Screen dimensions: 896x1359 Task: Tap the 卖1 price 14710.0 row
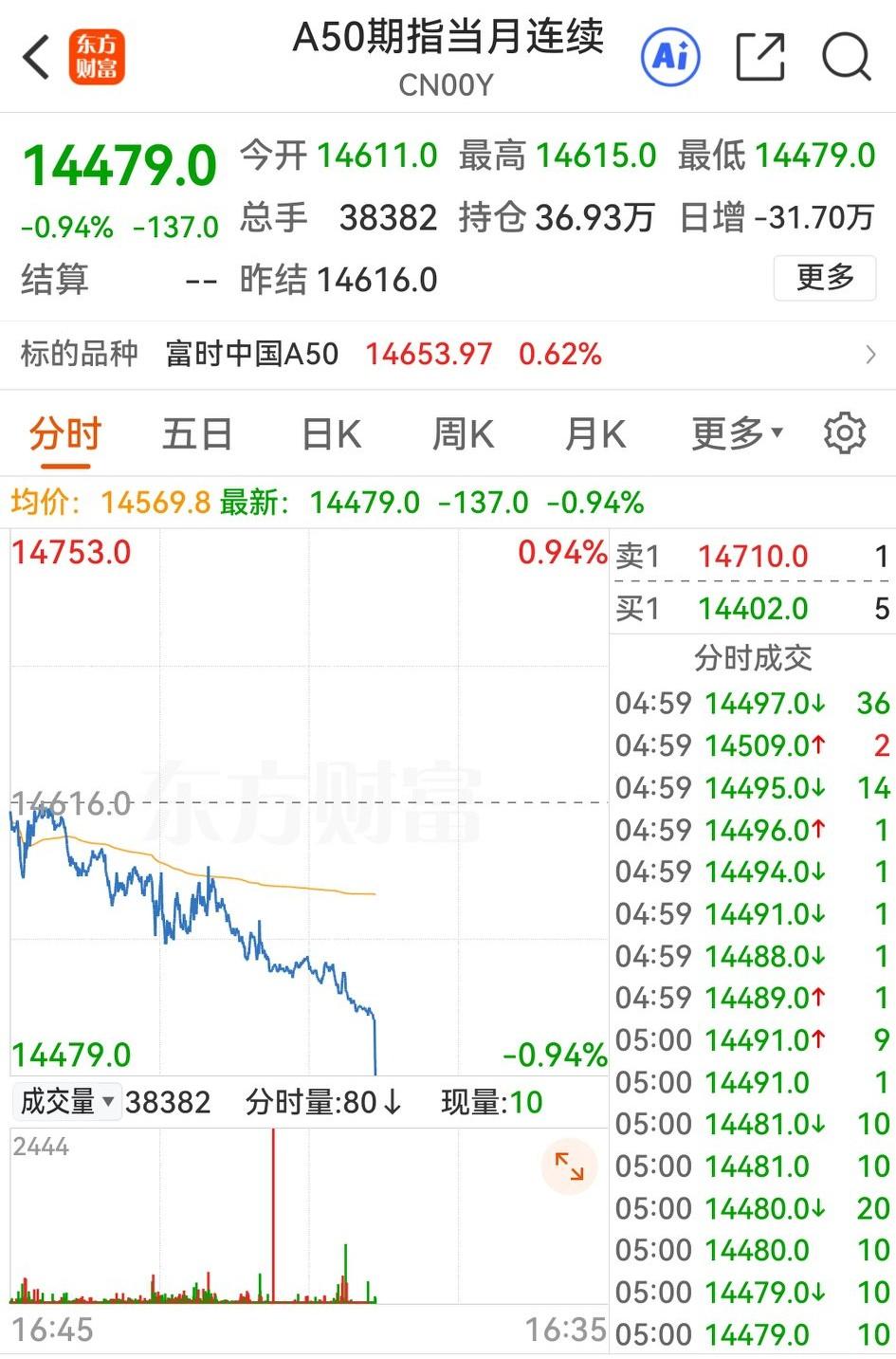[x=754, y=557]
